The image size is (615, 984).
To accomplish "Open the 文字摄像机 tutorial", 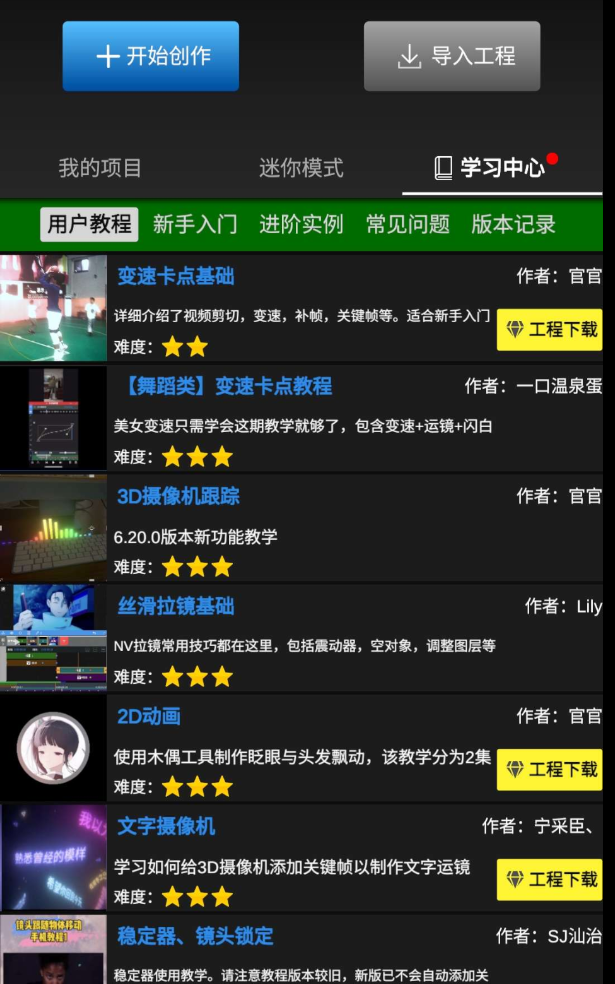I will 166,826.
